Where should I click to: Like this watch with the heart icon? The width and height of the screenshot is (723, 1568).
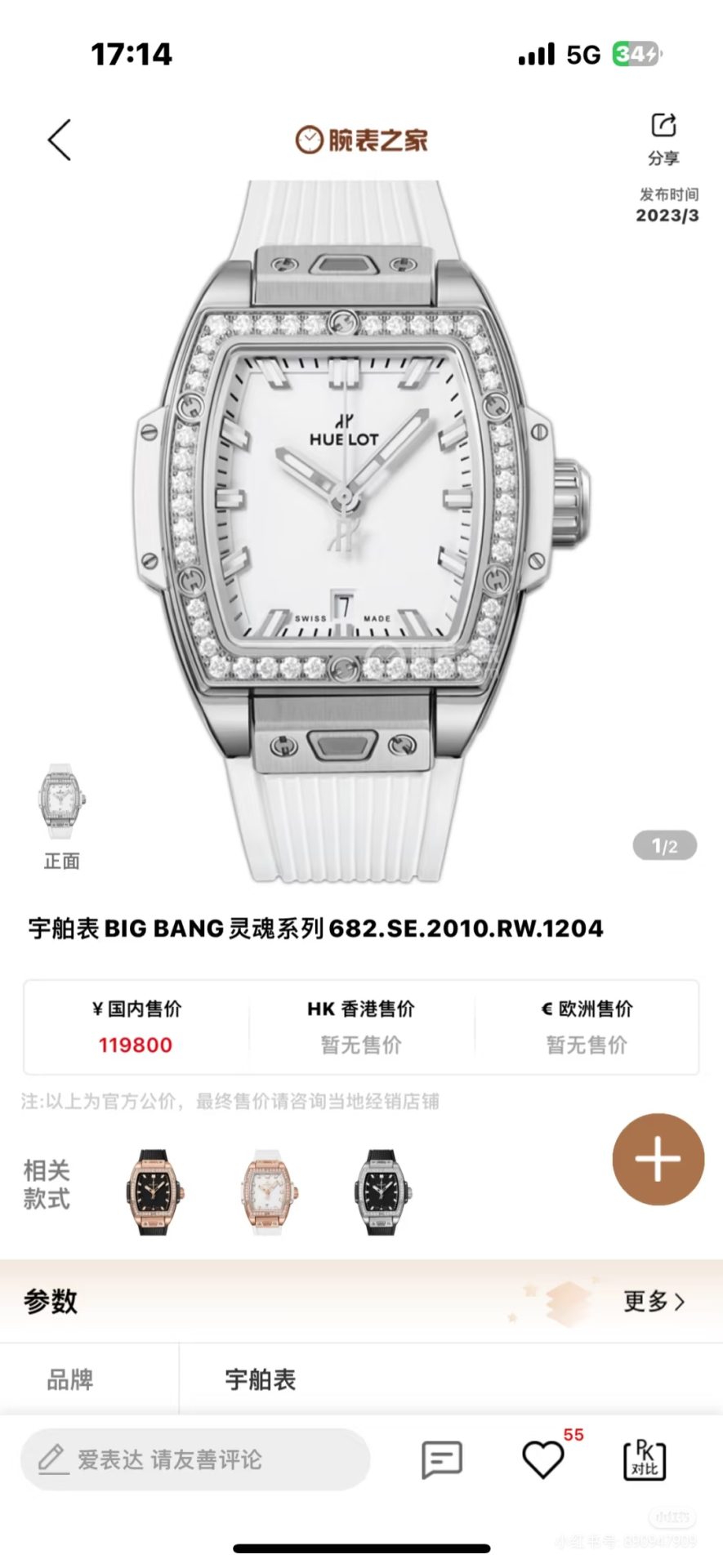coord(543,1459)
